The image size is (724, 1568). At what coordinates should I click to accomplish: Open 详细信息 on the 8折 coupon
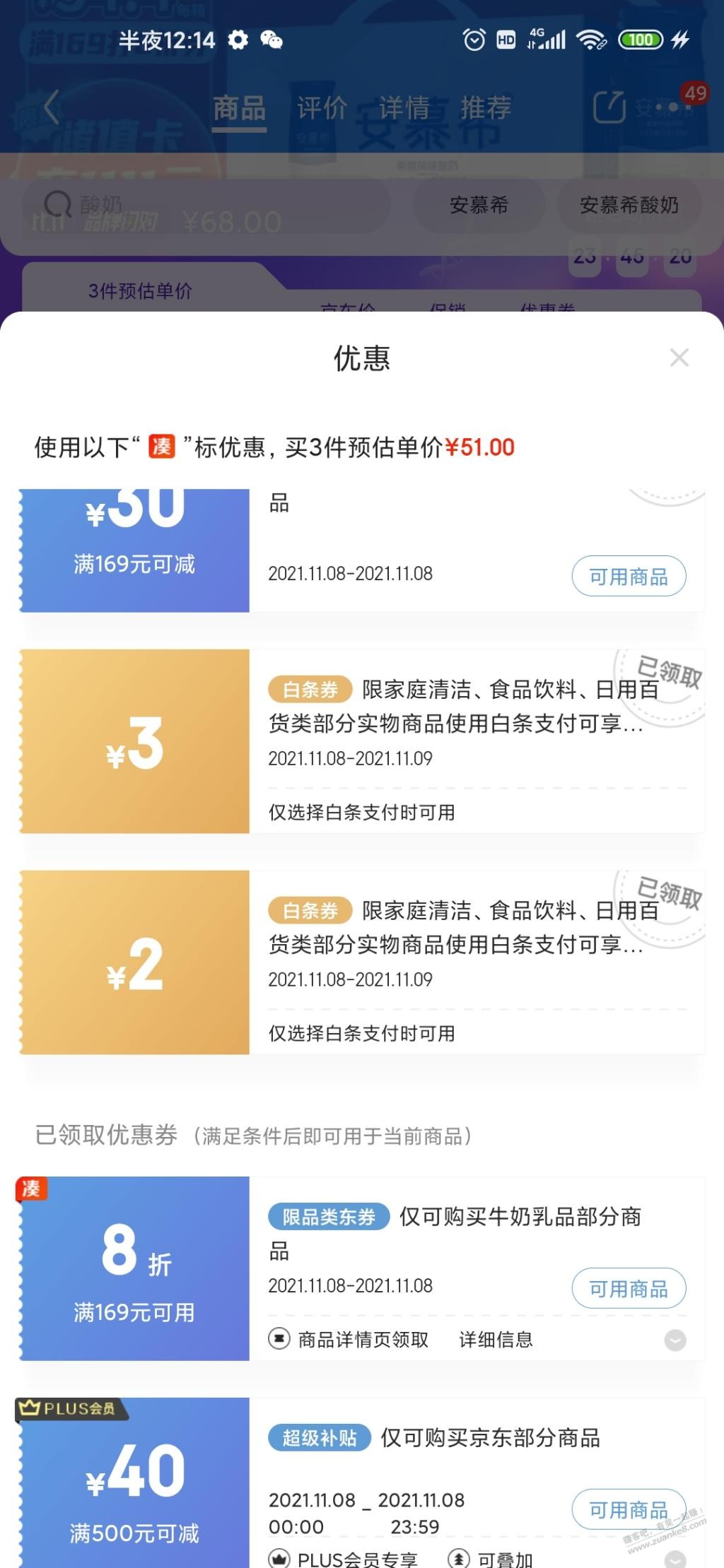(496, 1340)
